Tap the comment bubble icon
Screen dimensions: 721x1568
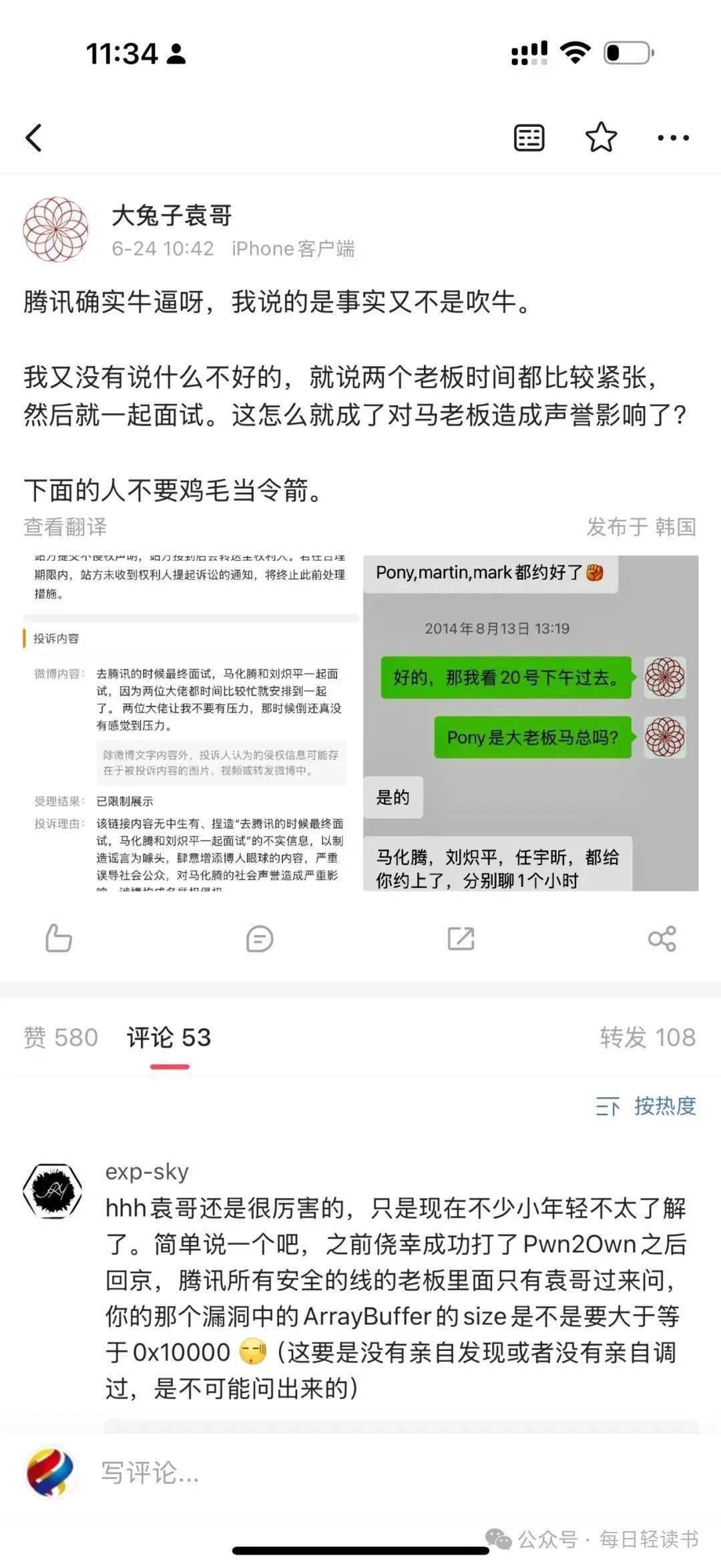[259, 938]
